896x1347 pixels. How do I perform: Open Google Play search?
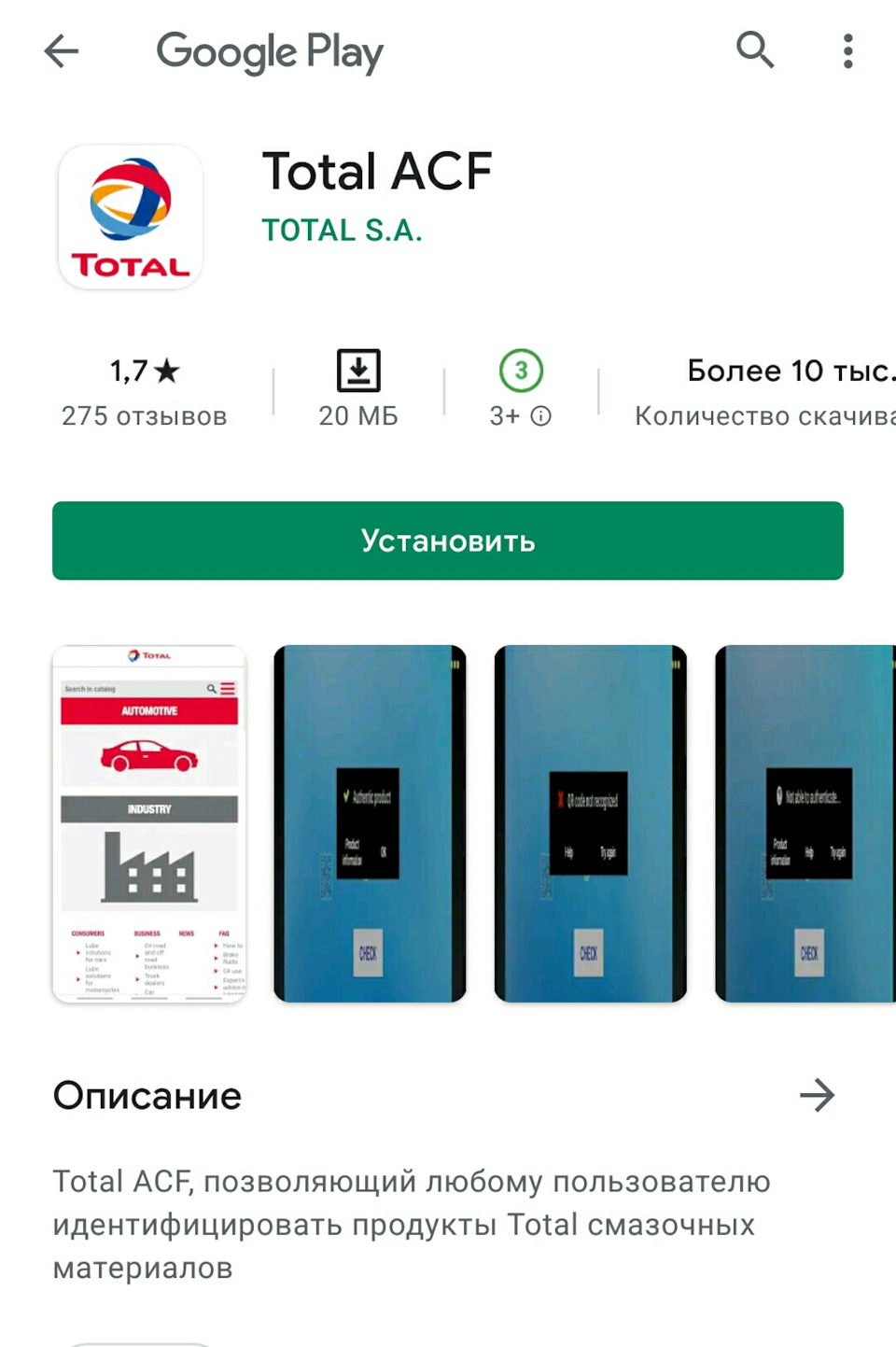tap(754, 50)
